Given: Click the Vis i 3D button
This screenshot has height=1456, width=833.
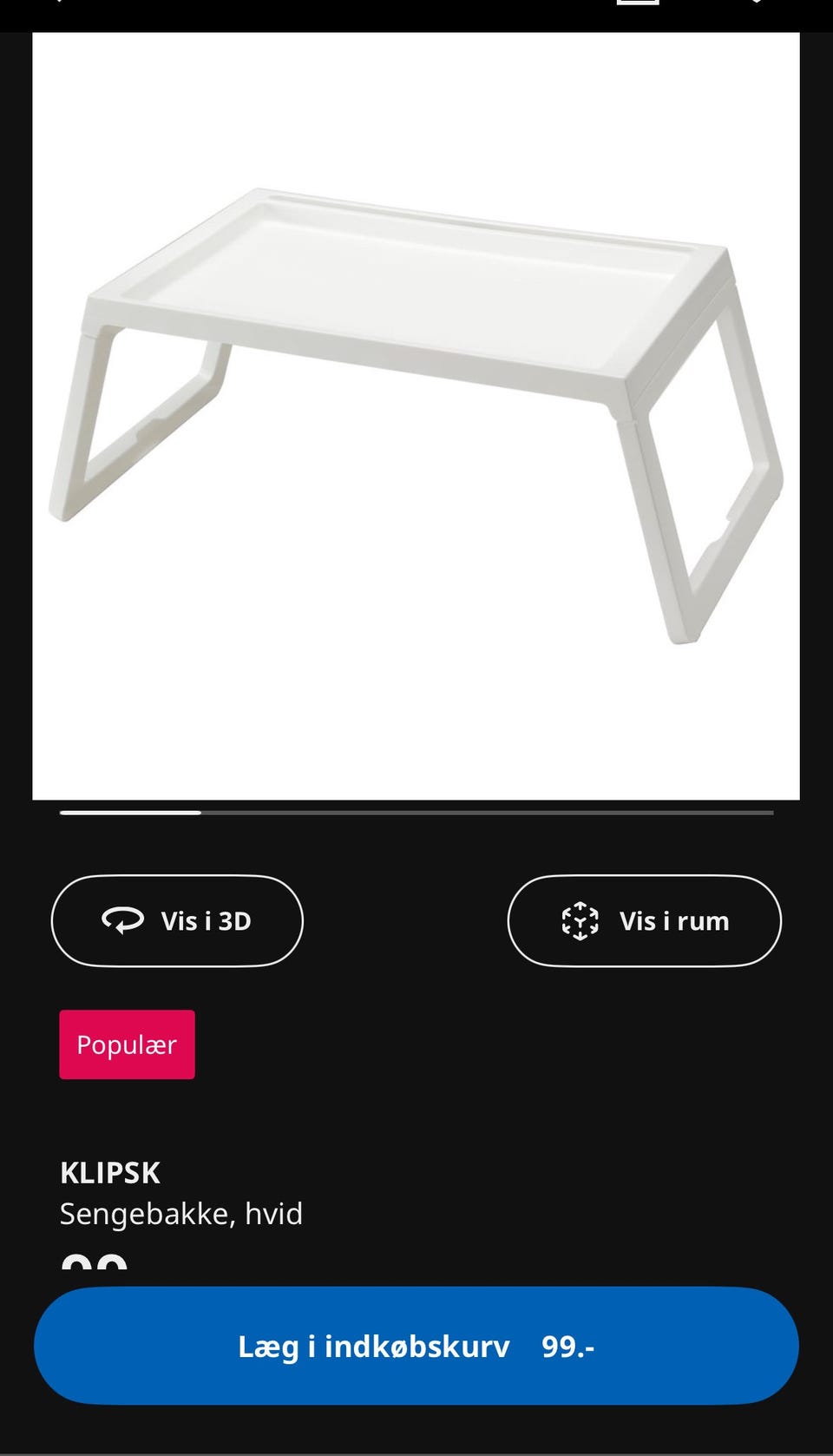Looking at the screenshot, I should click(177, 920).
